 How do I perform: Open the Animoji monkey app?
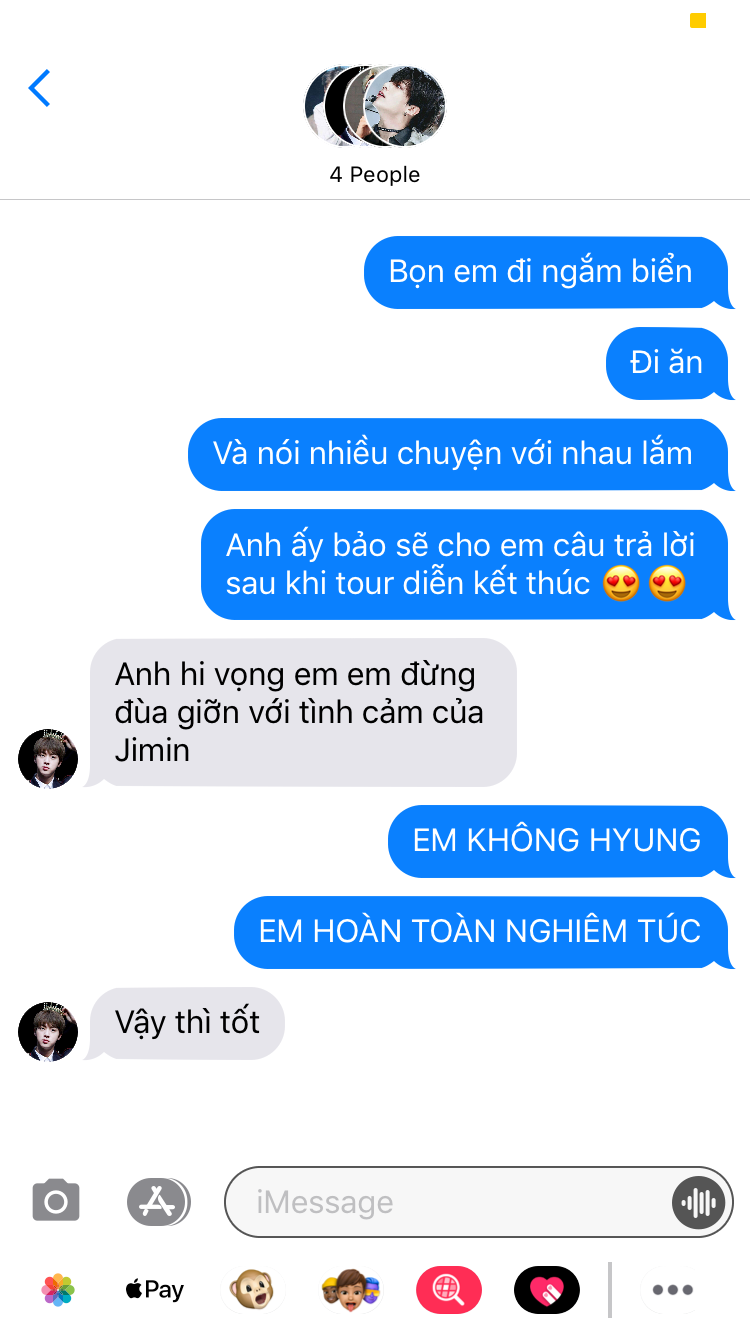click(x=252, y=1290)
